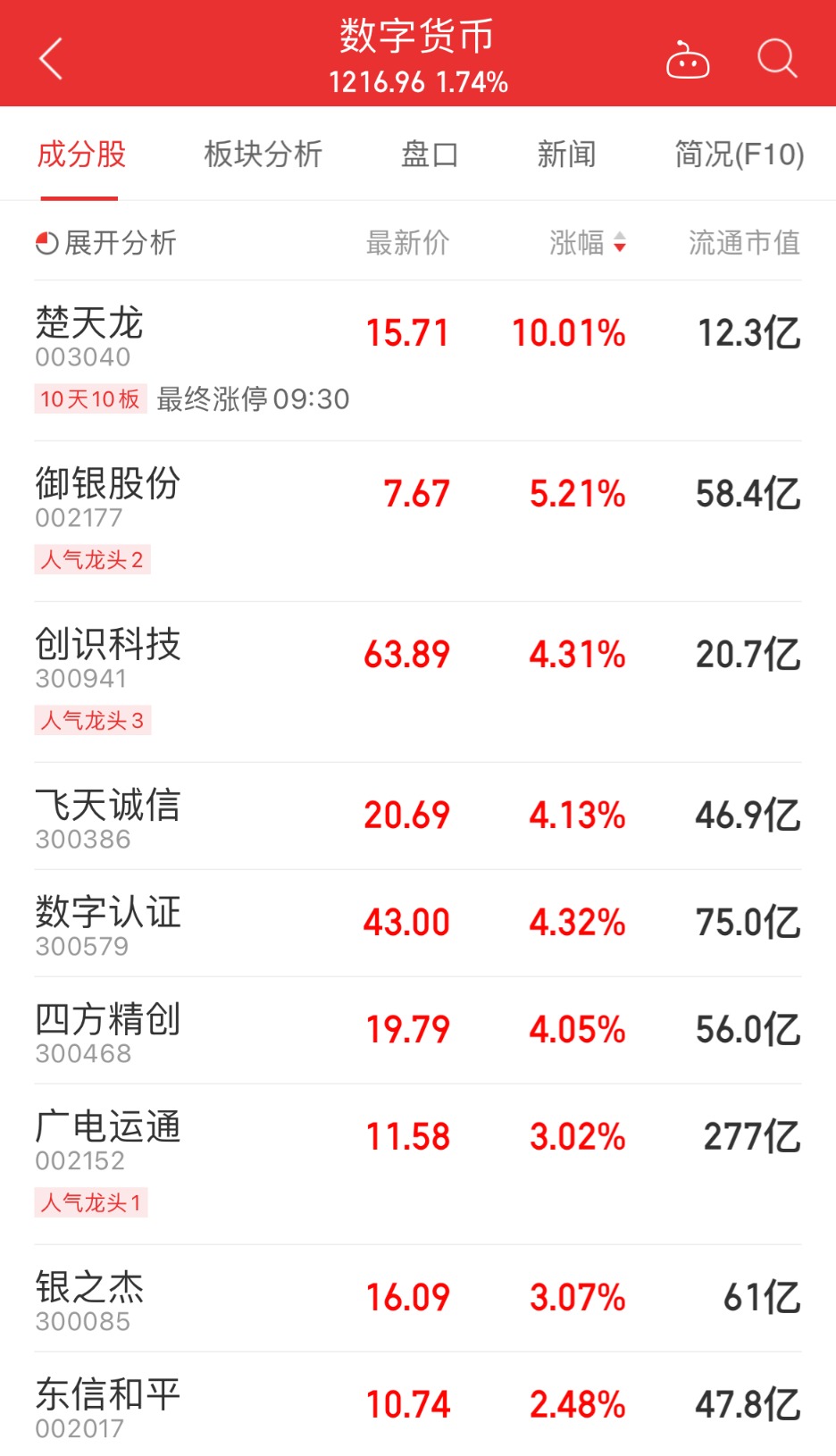Open the robot assistant icon
836x1456 pixels.
coord(688,60)
